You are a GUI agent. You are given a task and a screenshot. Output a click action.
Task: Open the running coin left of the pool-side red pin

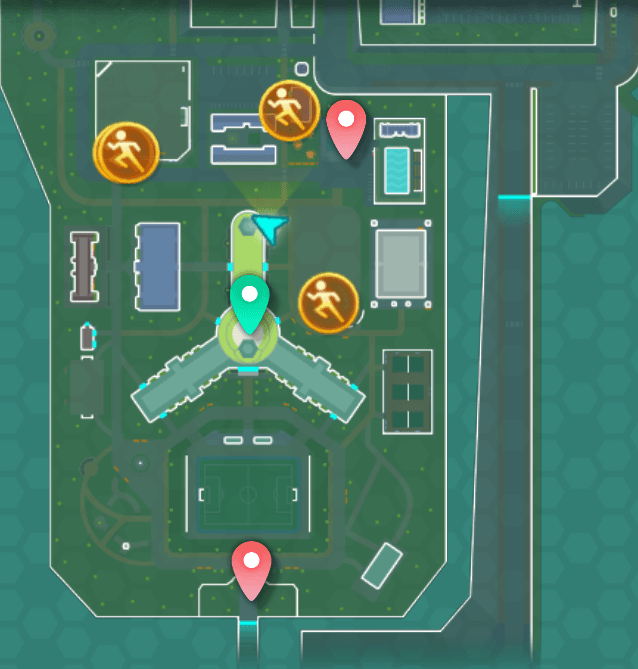point(290,110)
